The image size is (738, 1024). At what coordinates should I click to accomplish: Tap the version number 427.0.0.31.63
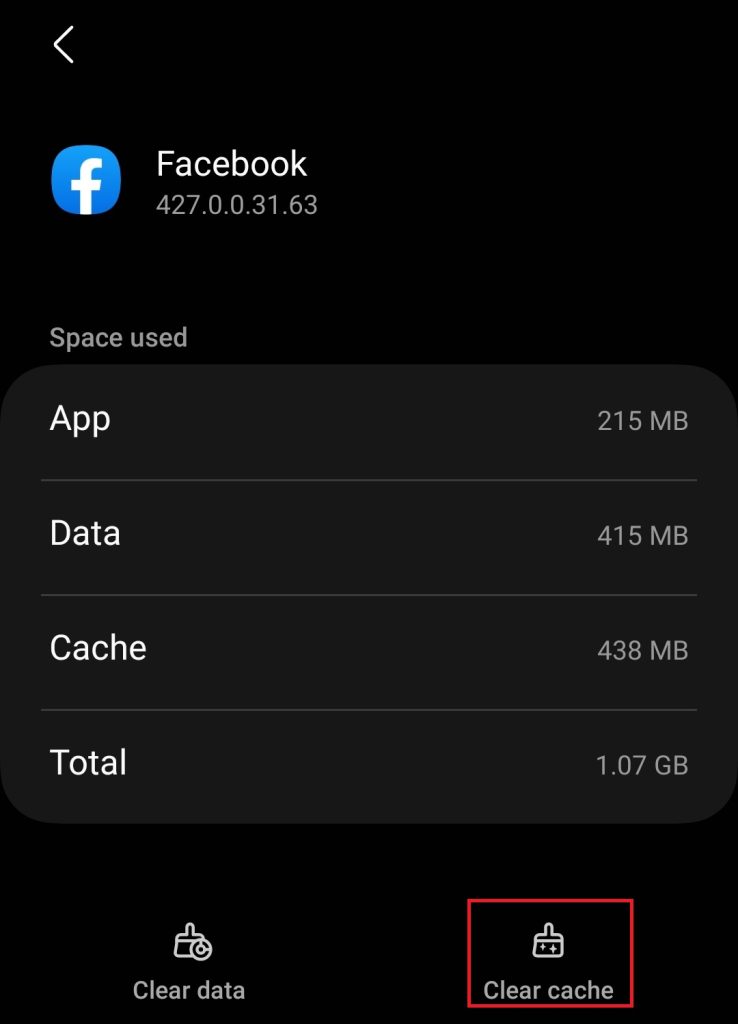coord(238,205)
